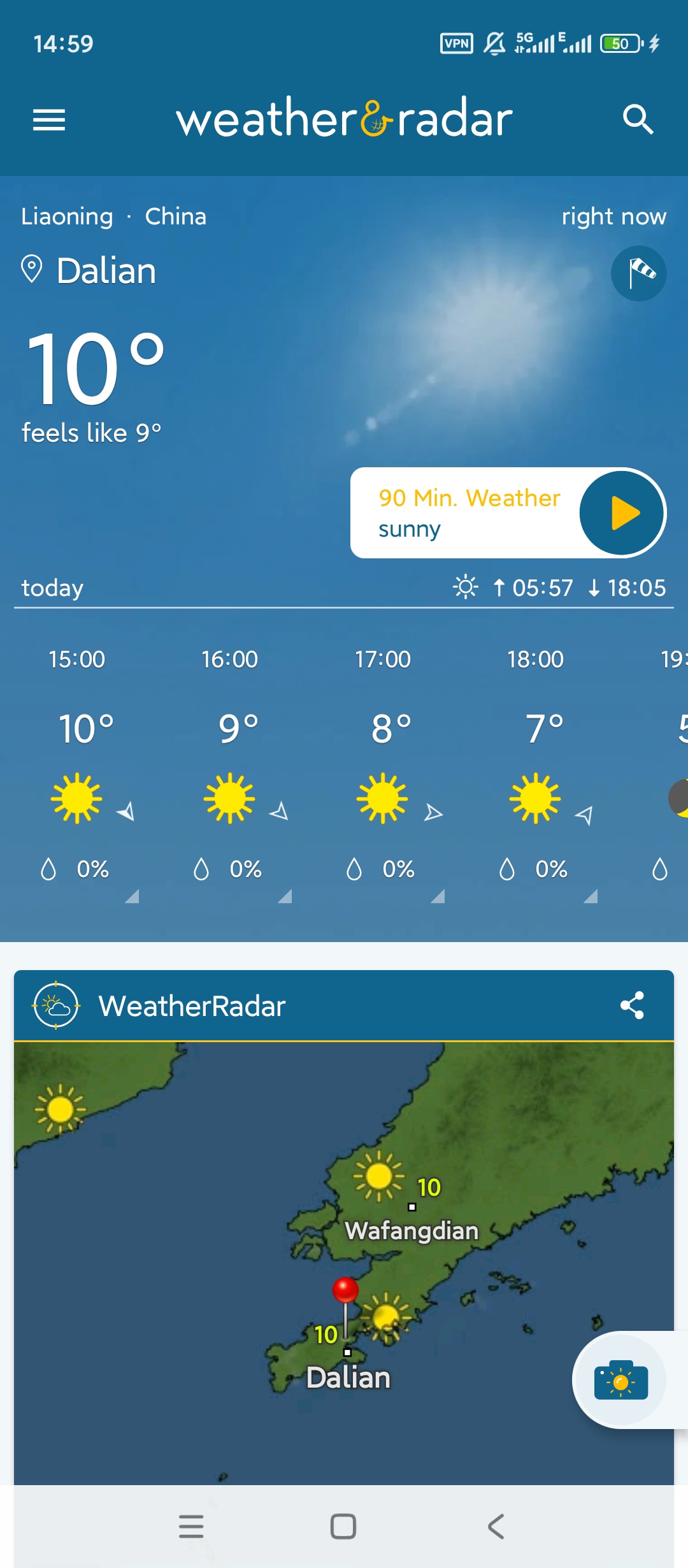Open the Dalian location name
Image resolution: width=688 pixels, height=1568 pixels.
point(106,271)
